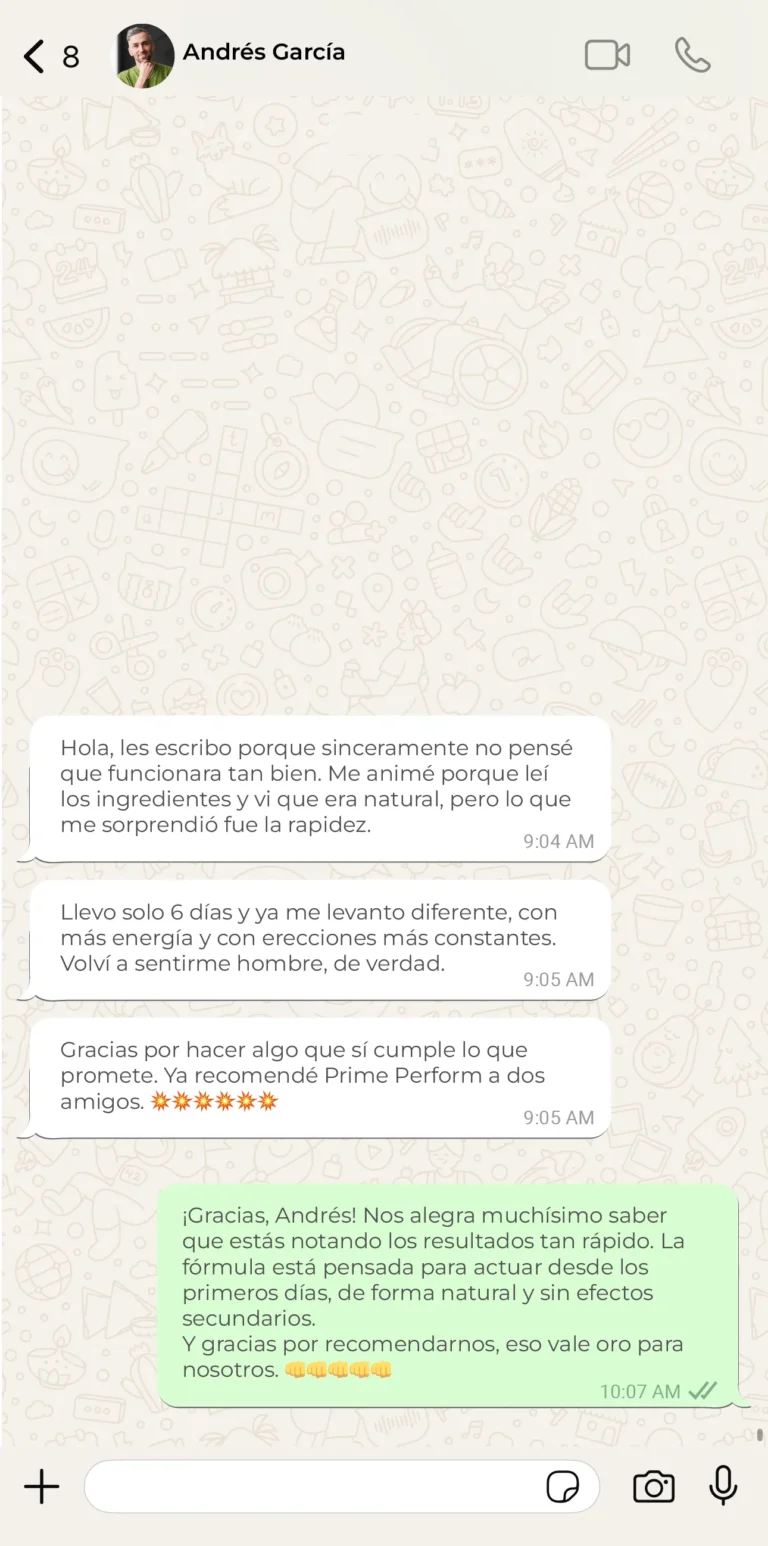Open Andrés García's contact profile
This screenshot has height=1546, width=768.
(x=263, y=53)
